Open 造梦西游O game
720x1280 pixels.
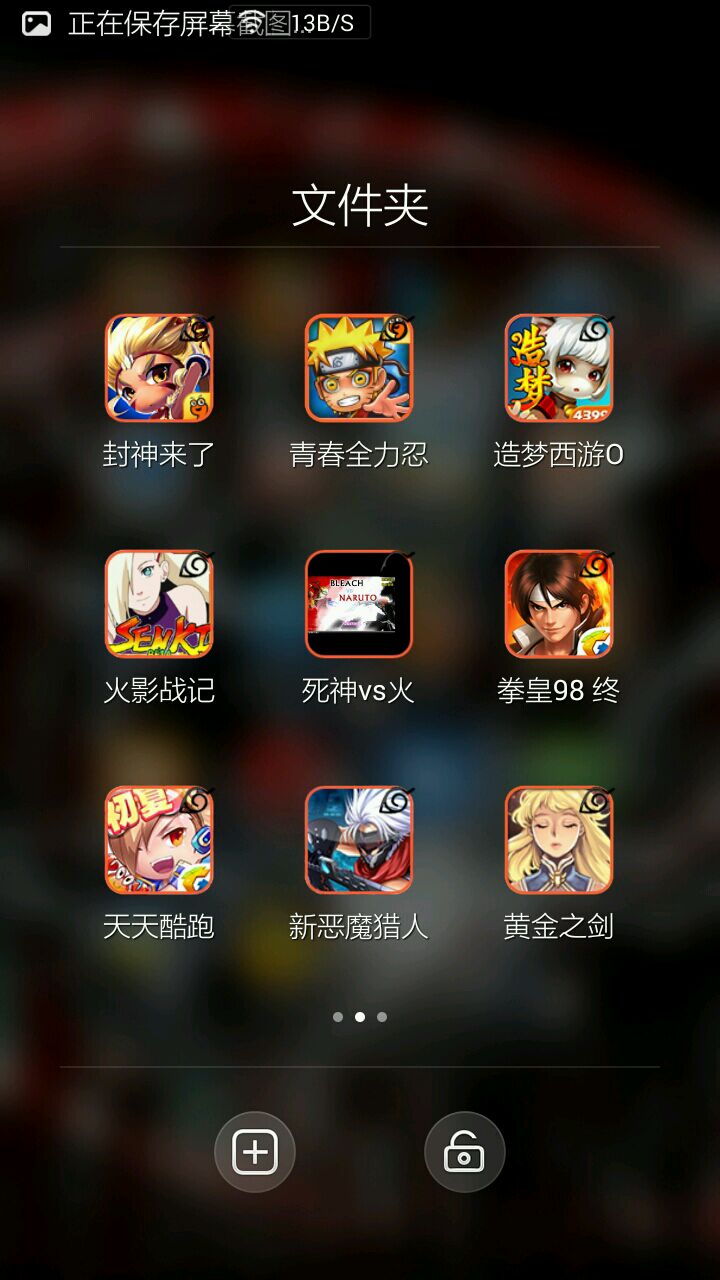tap(559, 368)
